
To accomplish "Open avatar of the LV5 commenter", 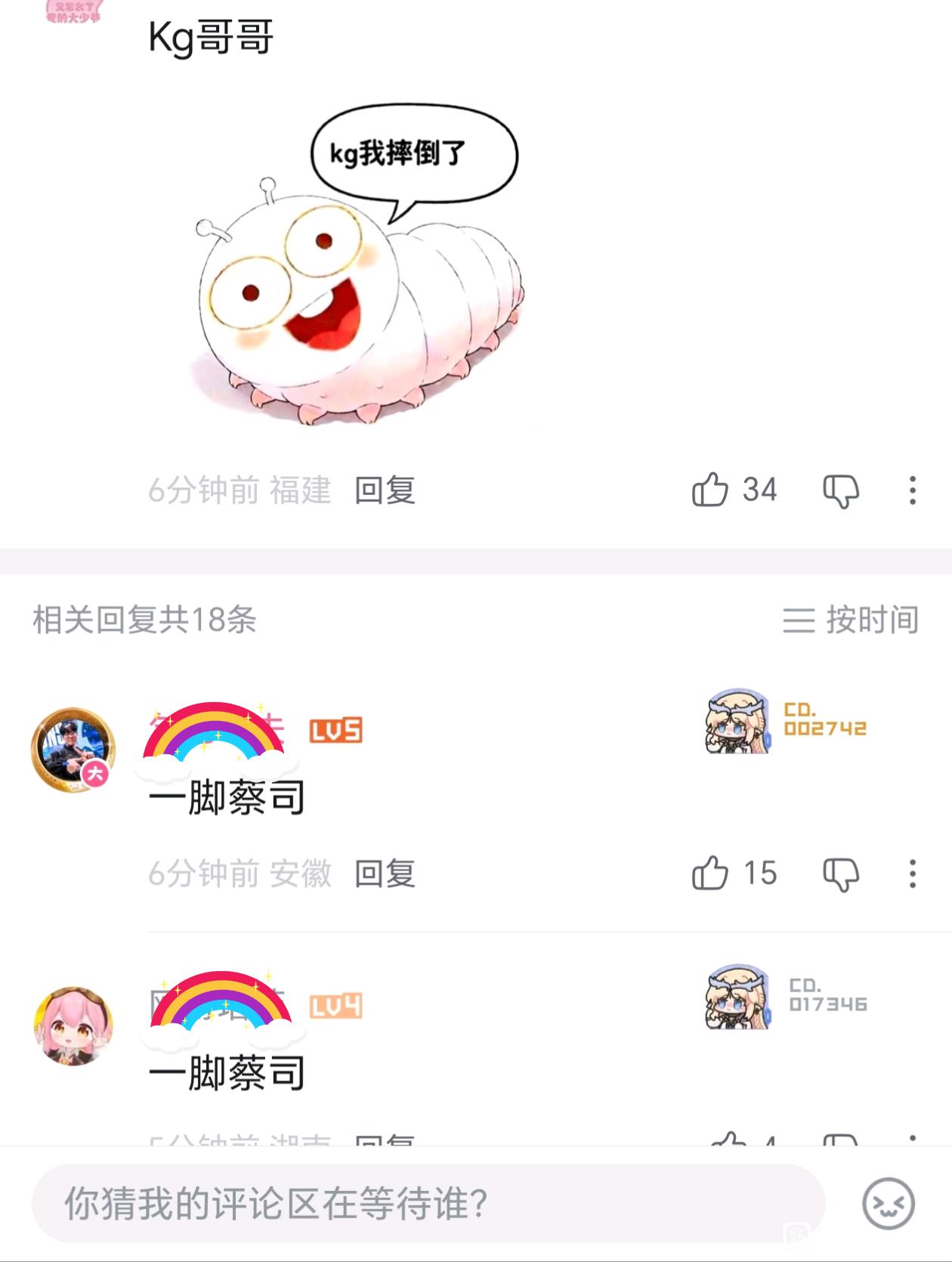I will pyautogui.click(x=73, y=750).
